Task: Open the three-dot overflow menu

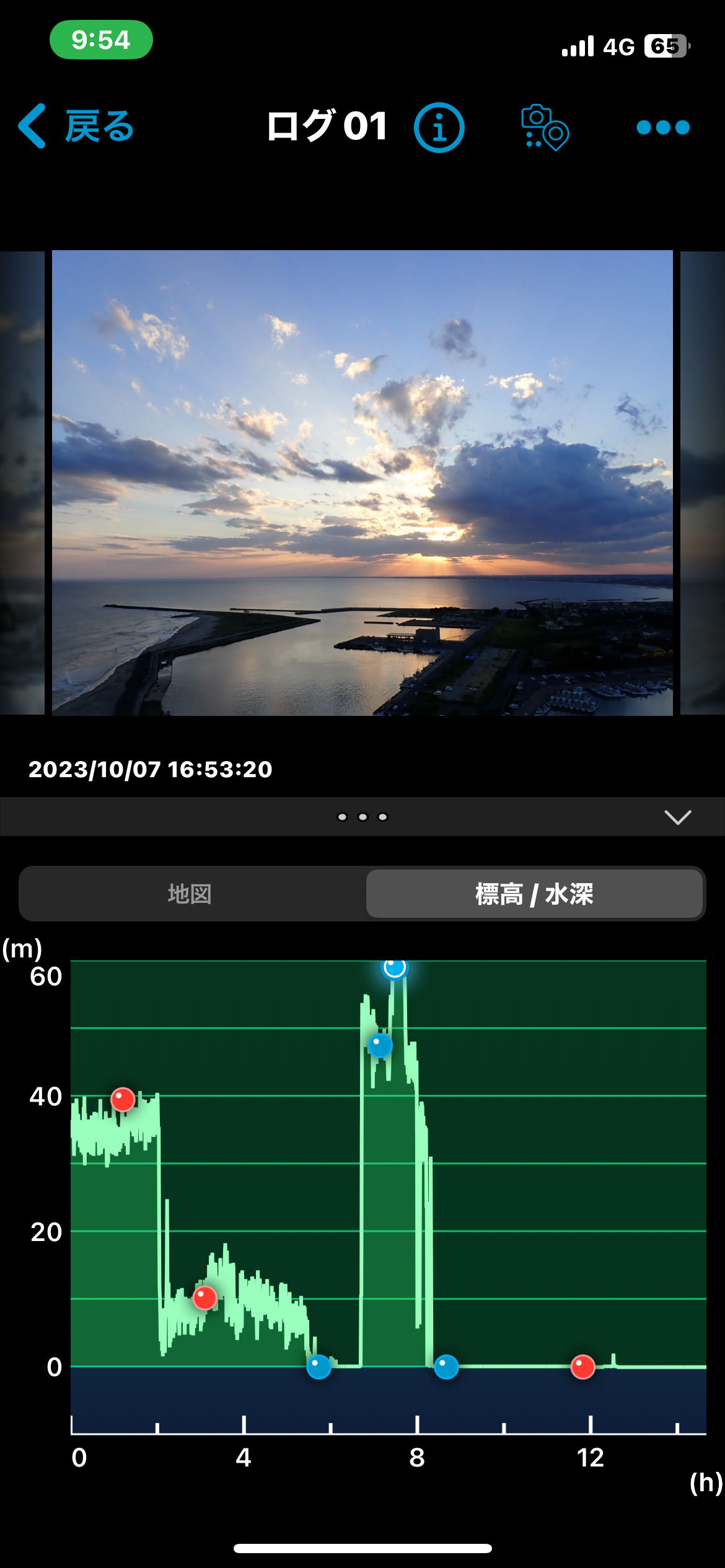Action: coord(662,127)
